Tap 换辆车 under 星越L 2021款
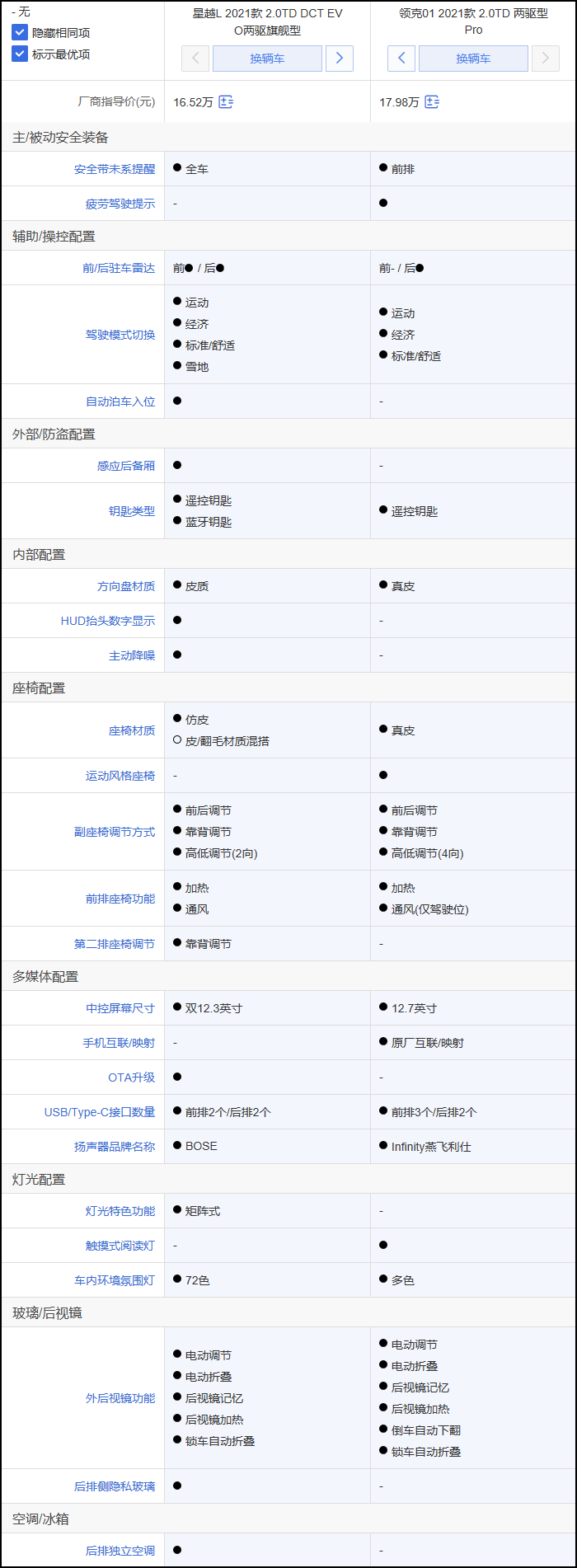Screen dimensions: 577x1568 tap(267, 59)
